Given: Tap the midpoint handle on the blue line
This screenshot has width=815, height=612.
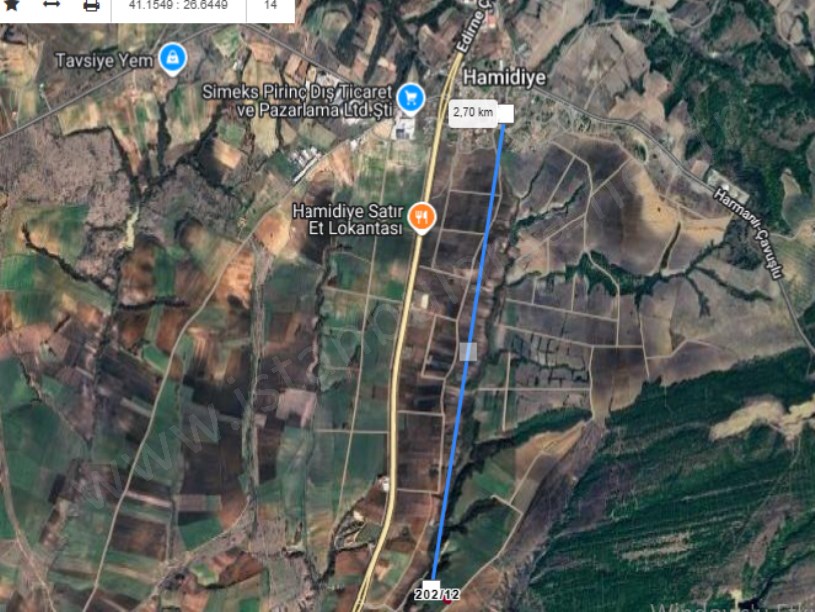Looking at the screenshot, I should [x=469, y=351].
